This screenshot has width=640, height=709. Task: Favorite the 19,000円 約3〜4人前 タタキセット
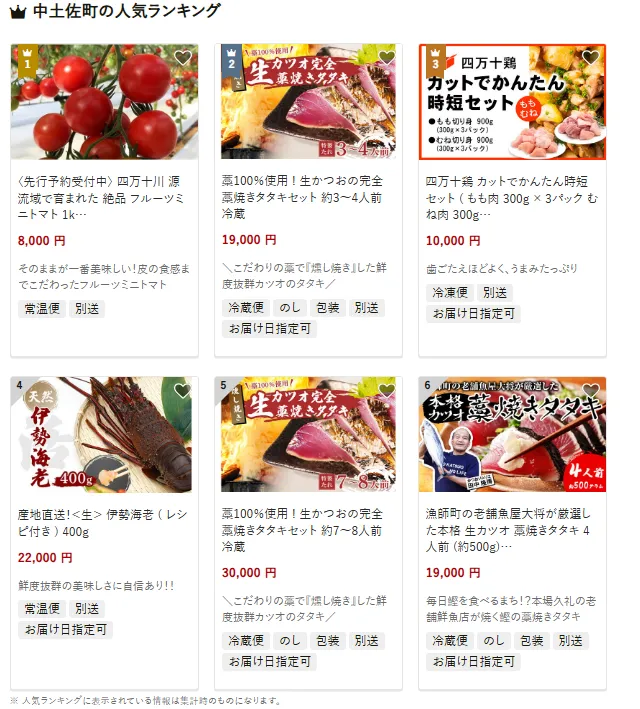(386, 58)
